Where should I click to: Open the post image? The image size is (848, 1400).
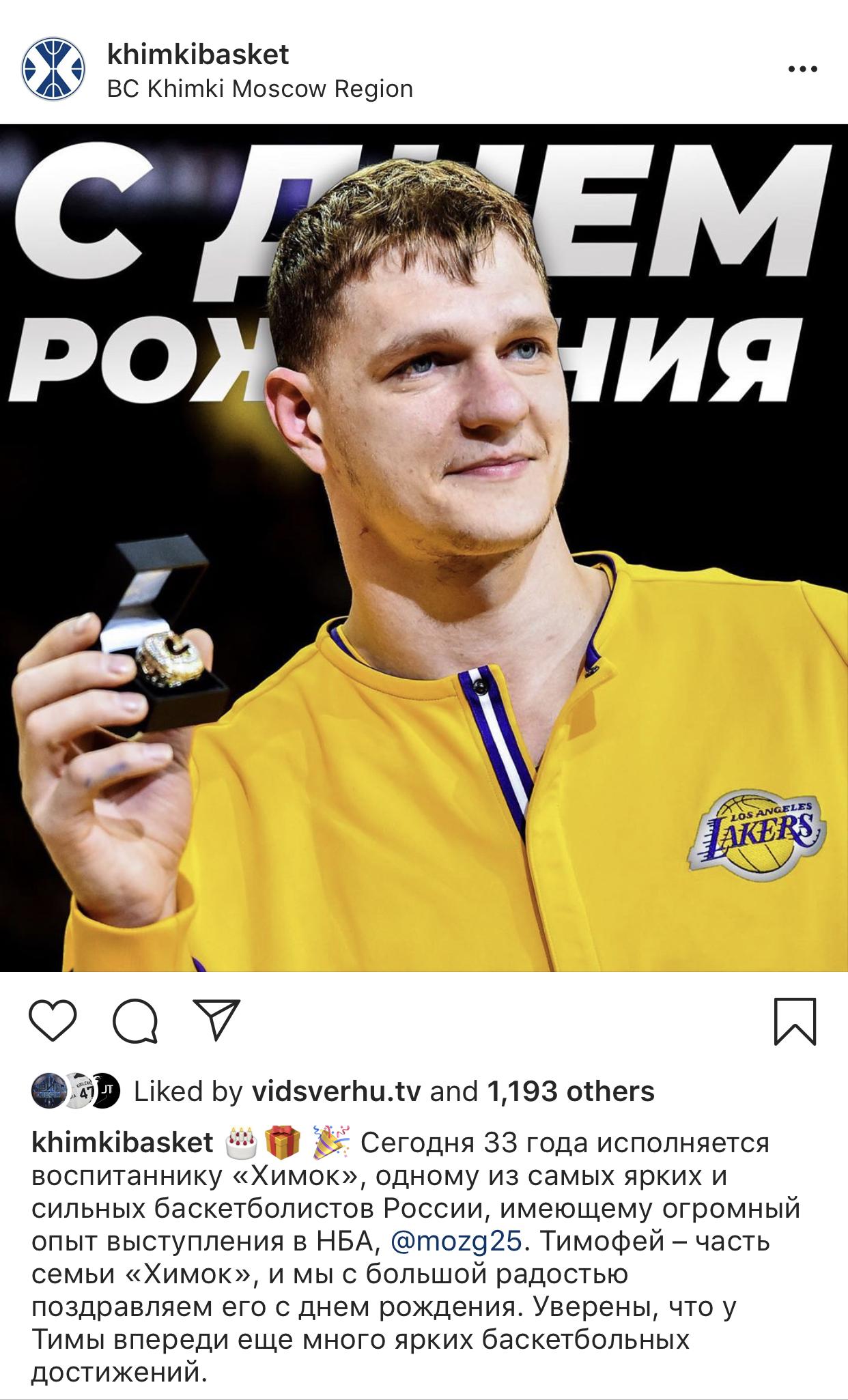(x=424, y=547)
